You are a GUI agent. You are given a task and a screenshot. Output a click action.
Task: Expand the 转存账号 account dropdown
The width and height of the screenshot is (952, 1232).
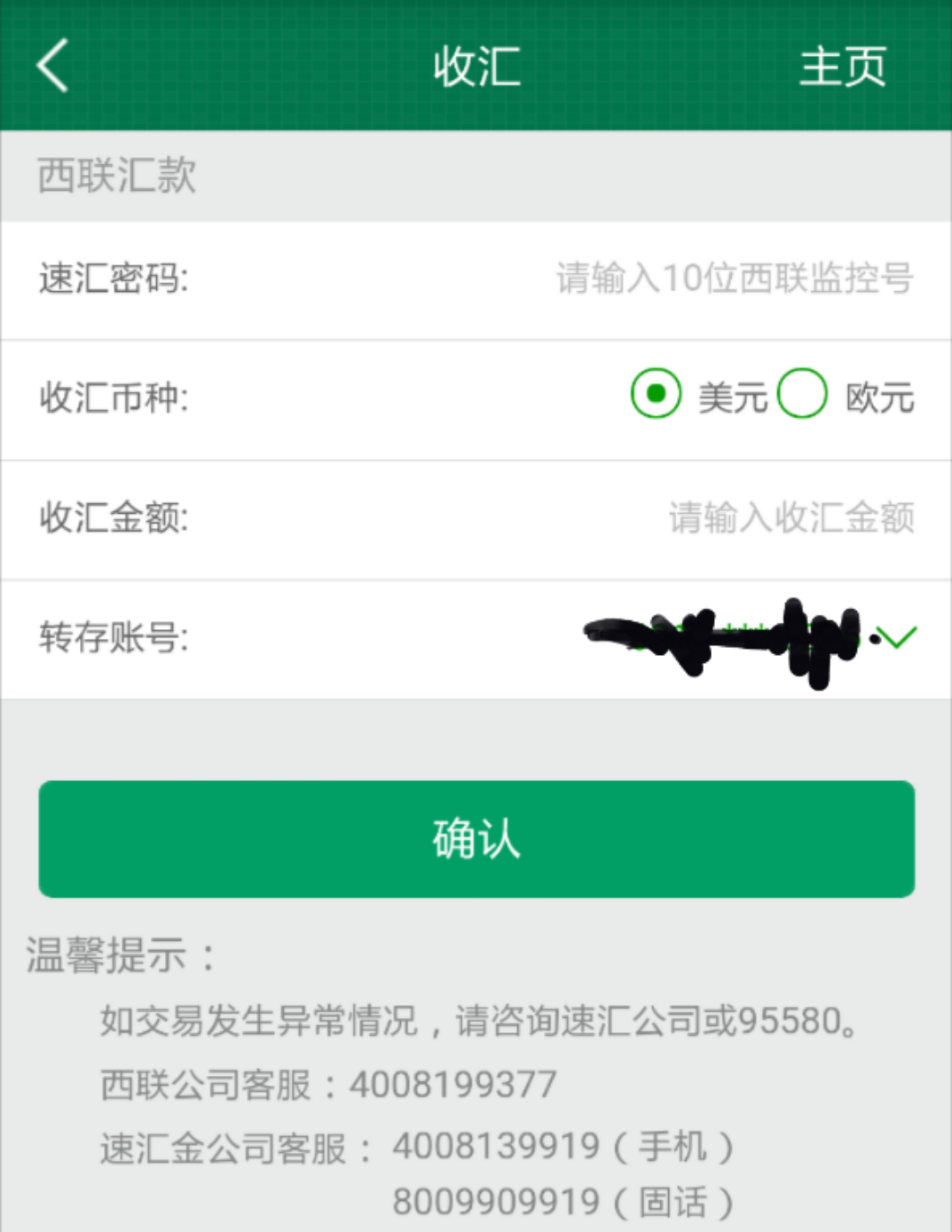click(898, 637)
